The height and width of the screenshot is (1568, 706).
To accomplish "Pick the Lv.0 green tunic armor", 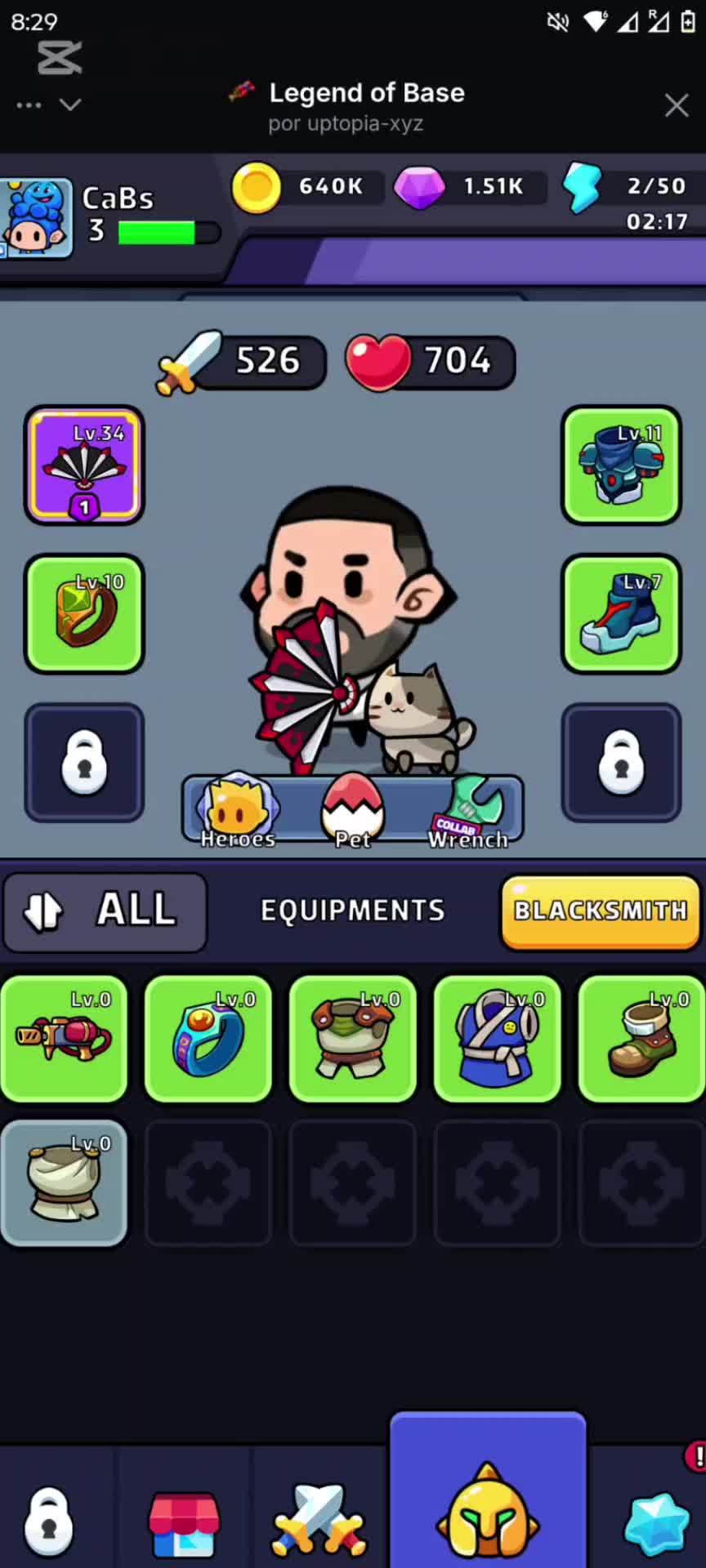I will [x=353, y=1039].
